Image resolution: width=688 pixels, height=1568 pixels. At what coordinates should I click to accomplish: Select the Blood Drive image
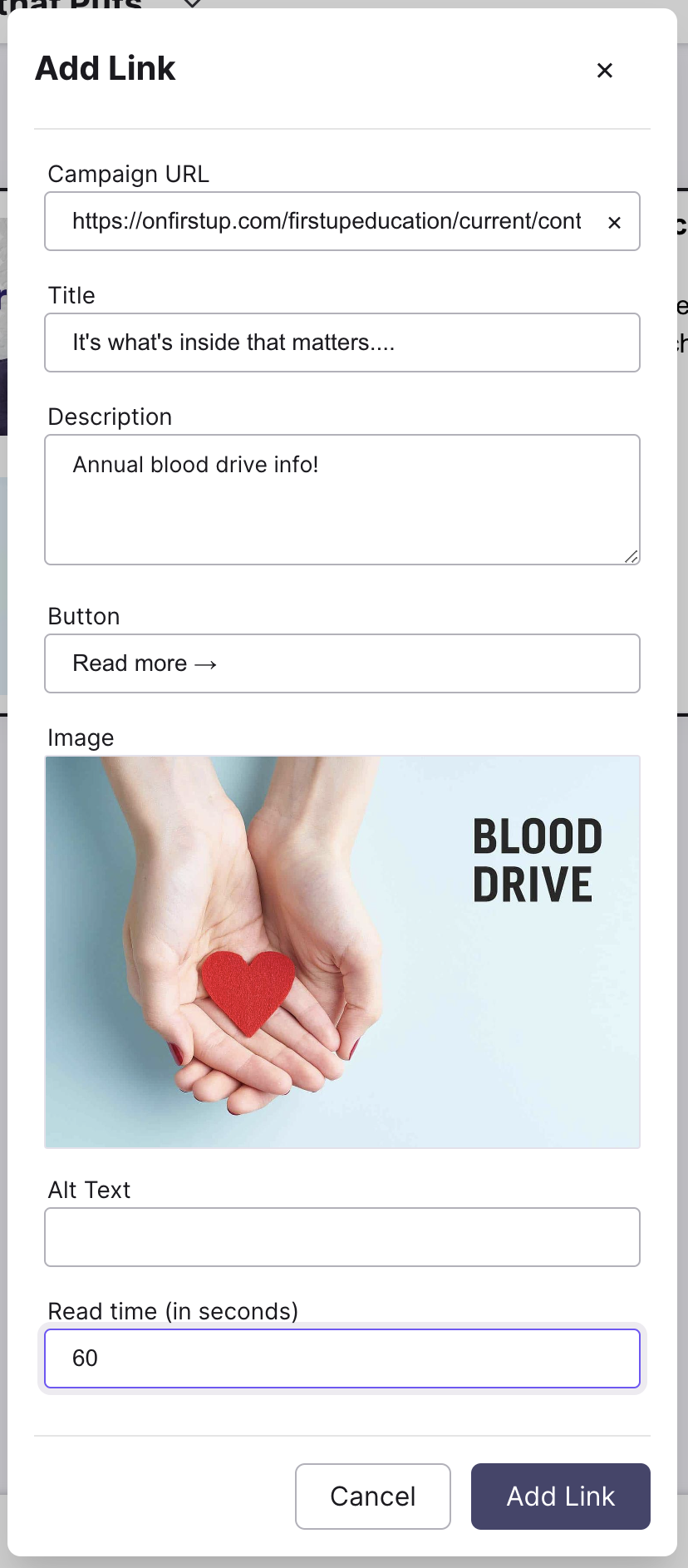(342, 951)
